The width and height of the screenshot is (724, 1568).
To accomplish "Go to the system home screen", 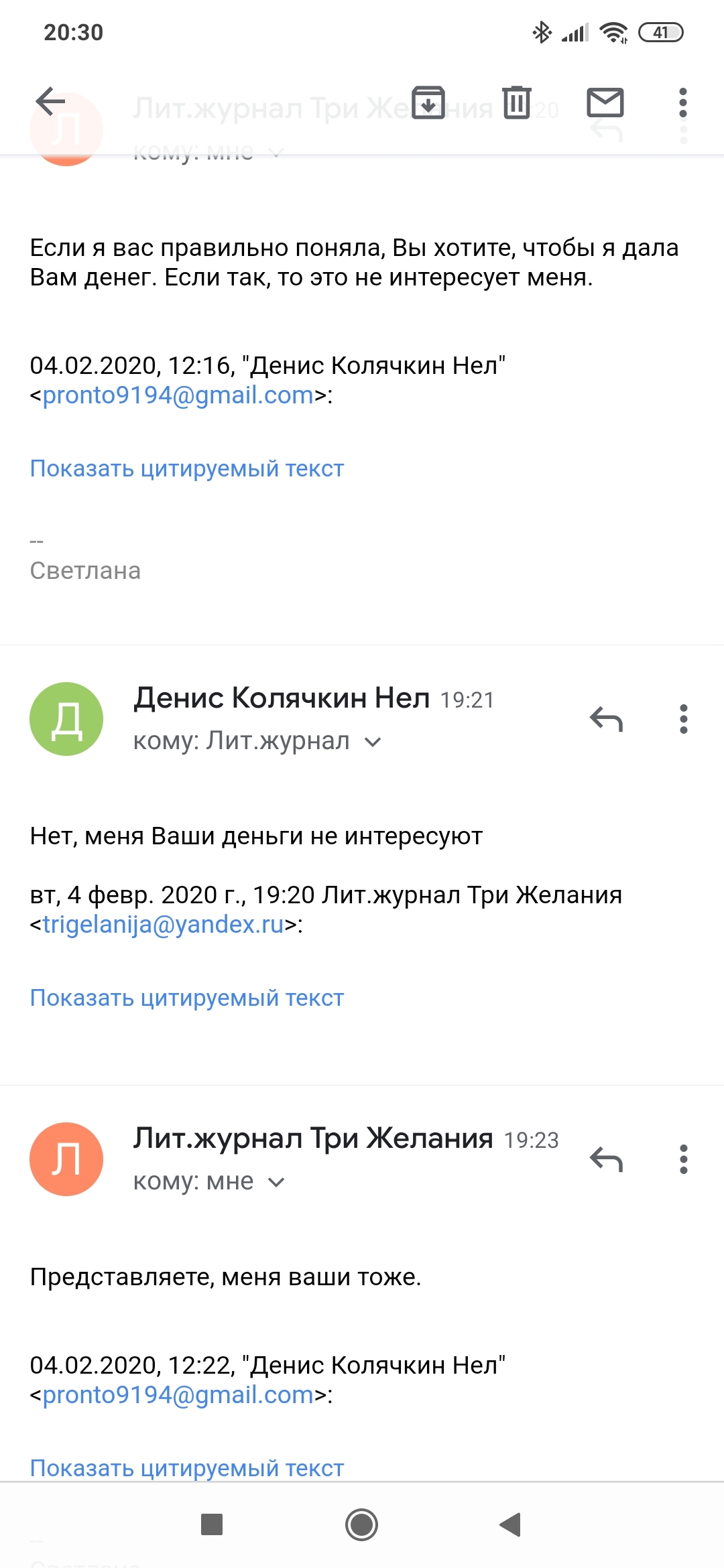I will 361,1525.
